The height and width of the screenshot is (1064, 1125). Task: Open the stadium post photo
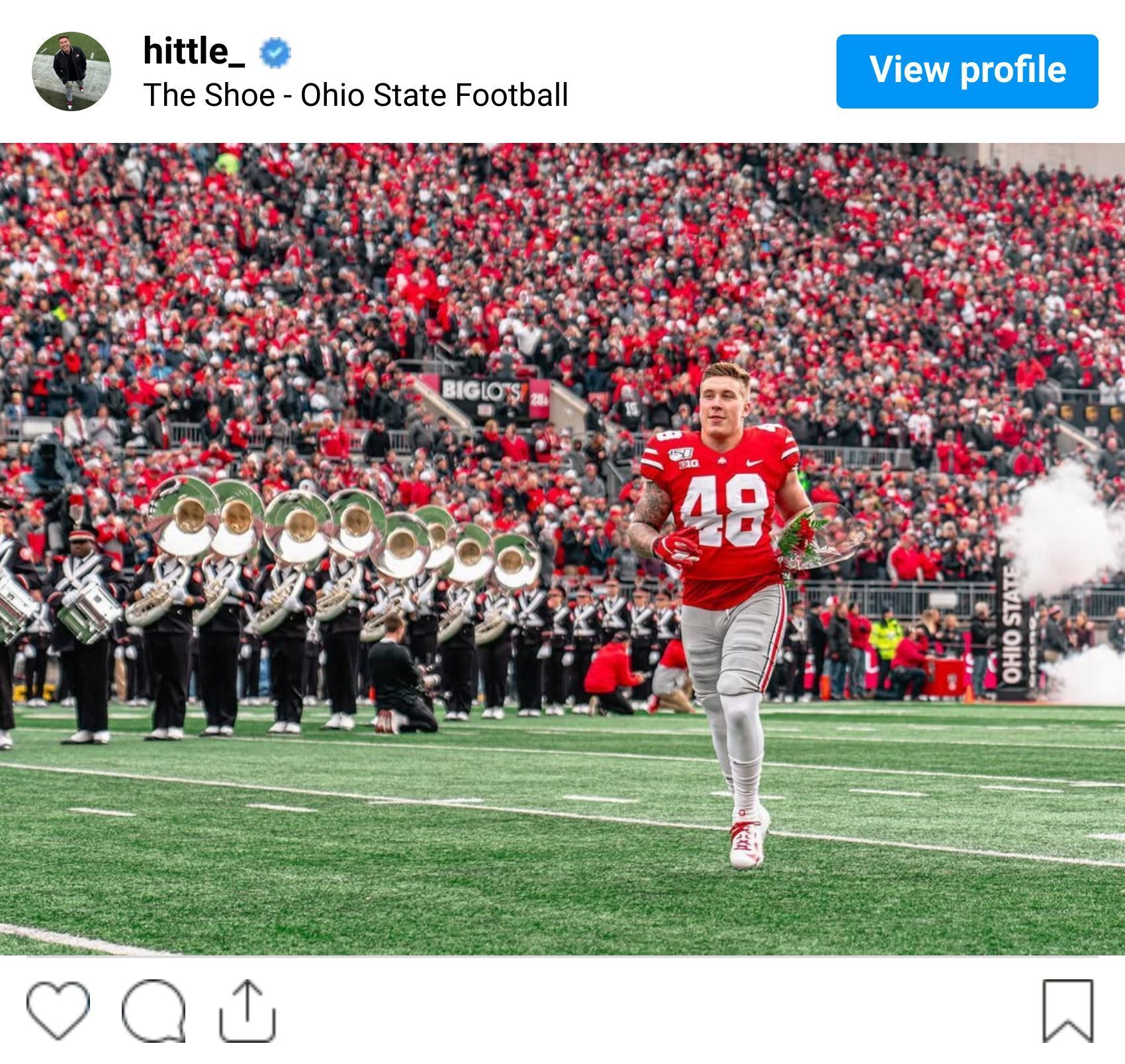562,549
